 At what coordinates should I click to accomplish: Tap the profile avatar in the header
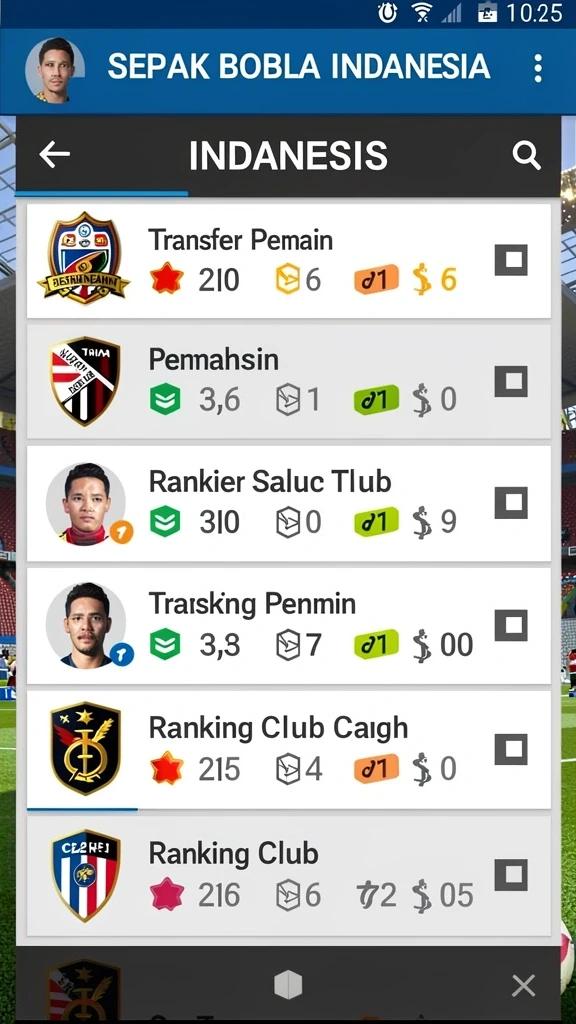pos(55,70)
